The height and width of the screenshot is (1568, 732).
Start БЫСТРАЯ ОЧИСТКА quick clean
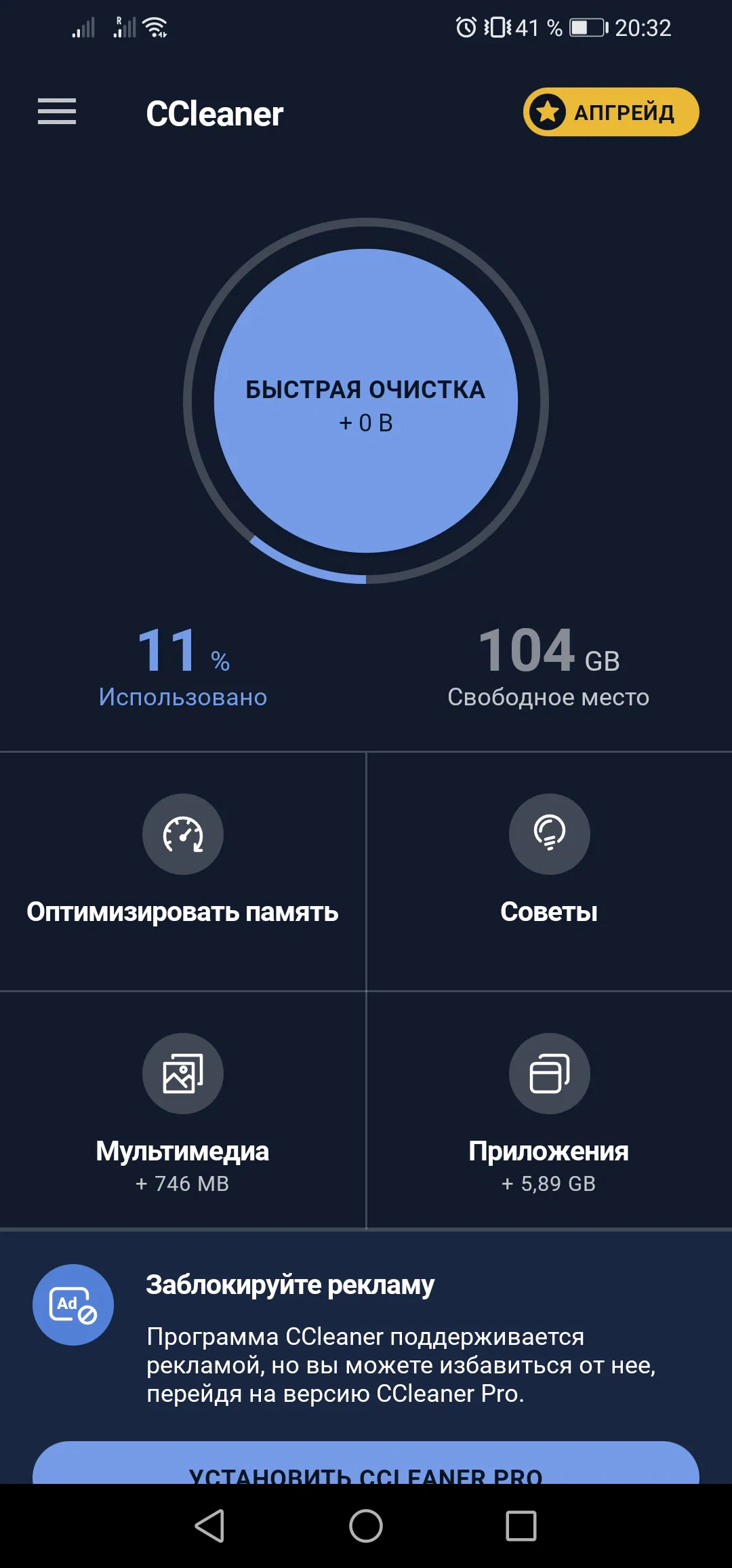366,401
